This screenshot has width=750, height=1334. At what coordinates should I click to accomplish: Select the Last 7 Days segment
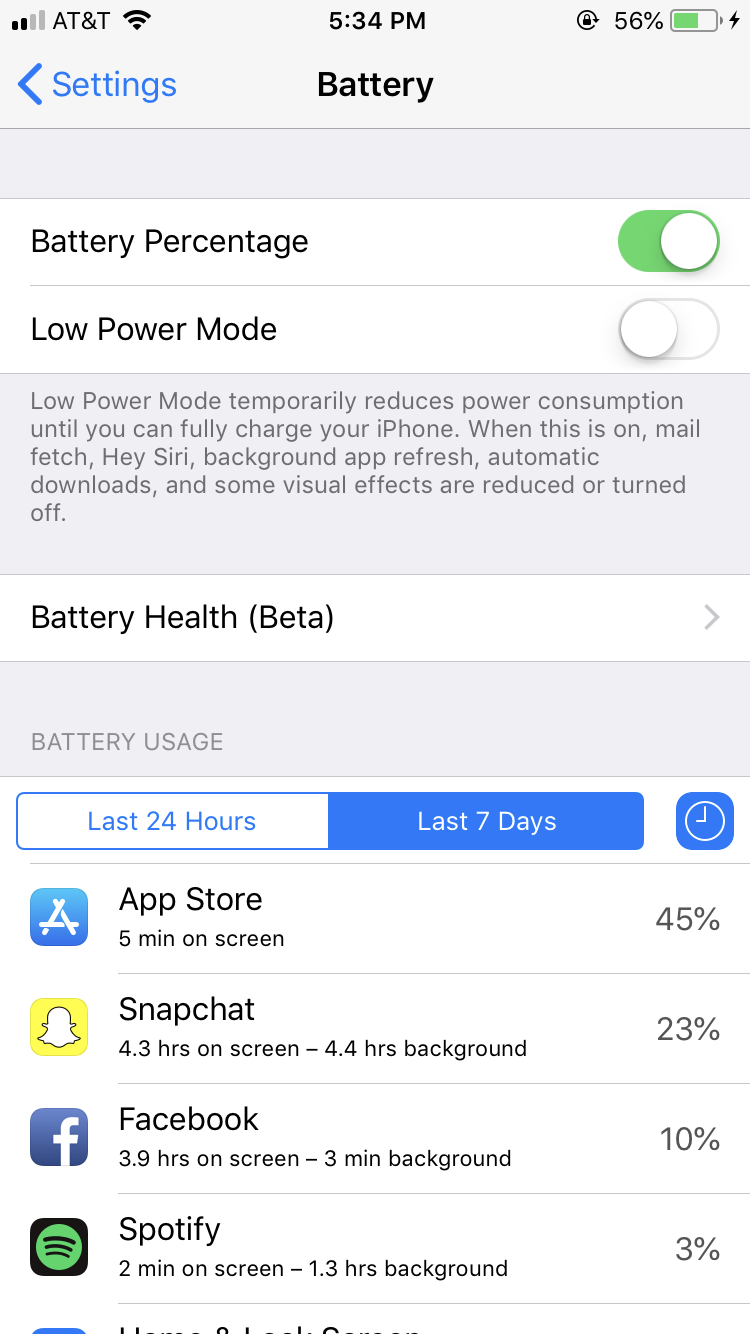coord(486,821)
